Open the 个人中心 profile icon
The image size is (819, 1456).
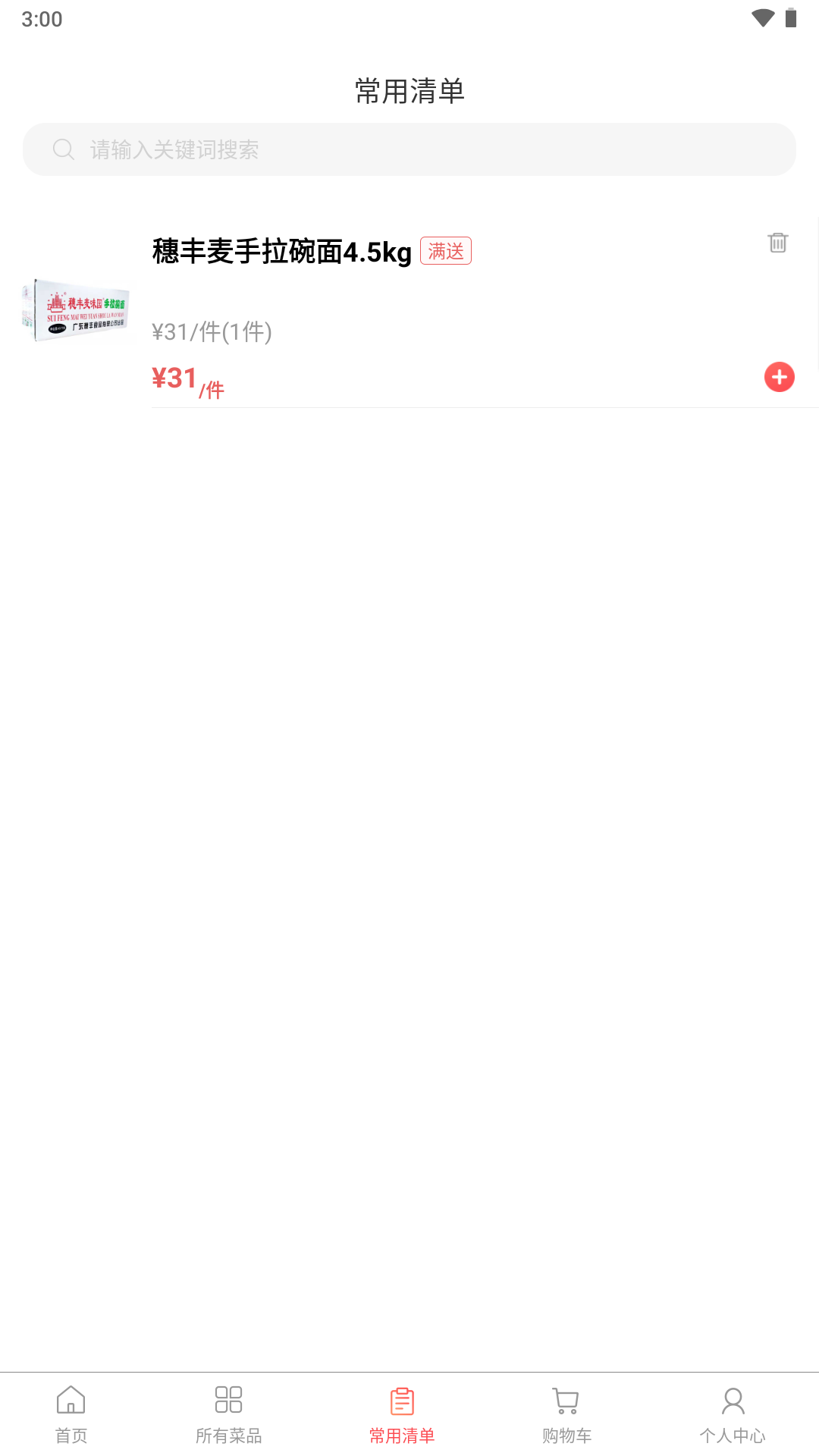click(x=732, y=1402)
